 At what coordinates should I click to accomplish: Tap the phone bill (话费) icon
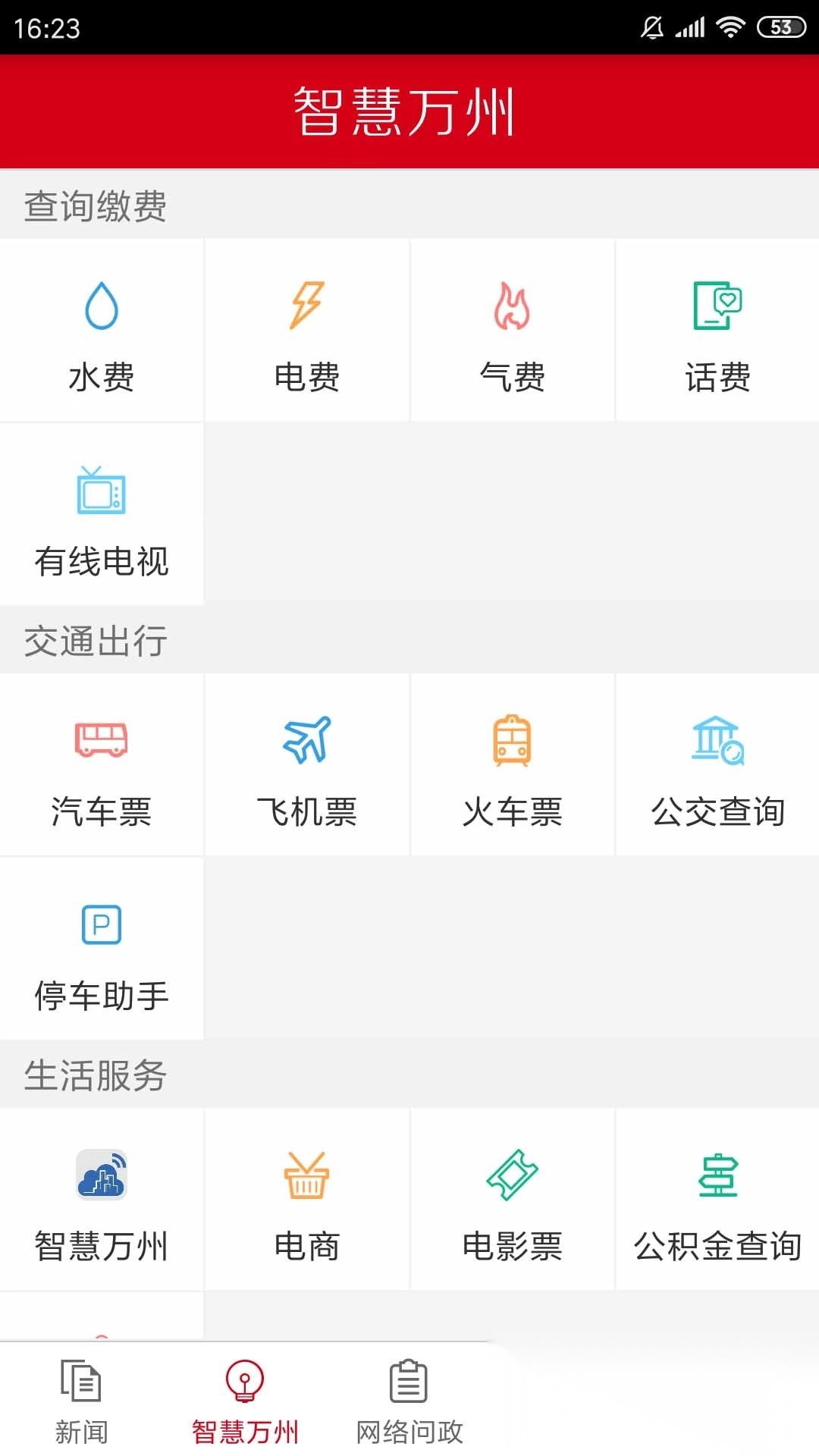pyautogui.click(x=717, y=307)
